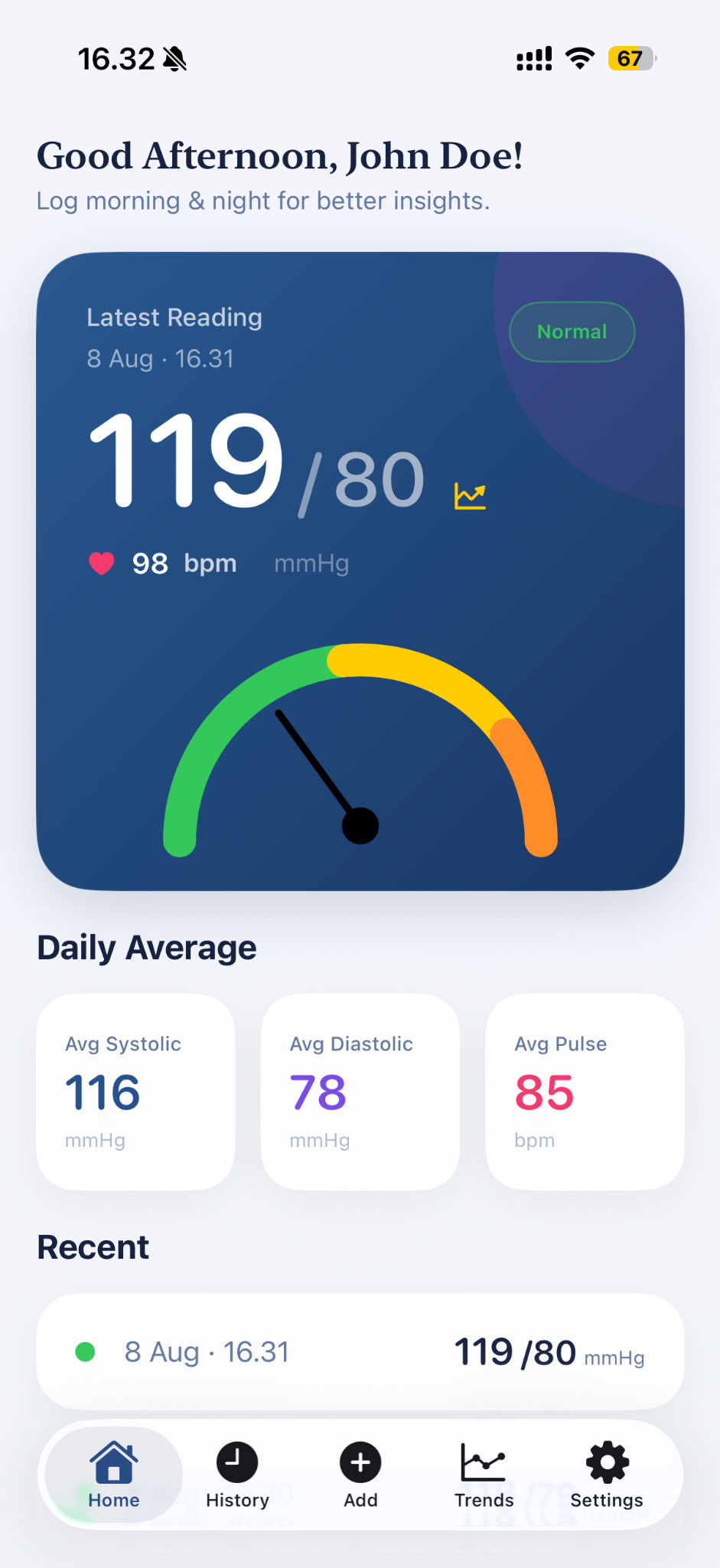Switch to the History tab
The image size is (720, 1568).
pos(237,1475)
